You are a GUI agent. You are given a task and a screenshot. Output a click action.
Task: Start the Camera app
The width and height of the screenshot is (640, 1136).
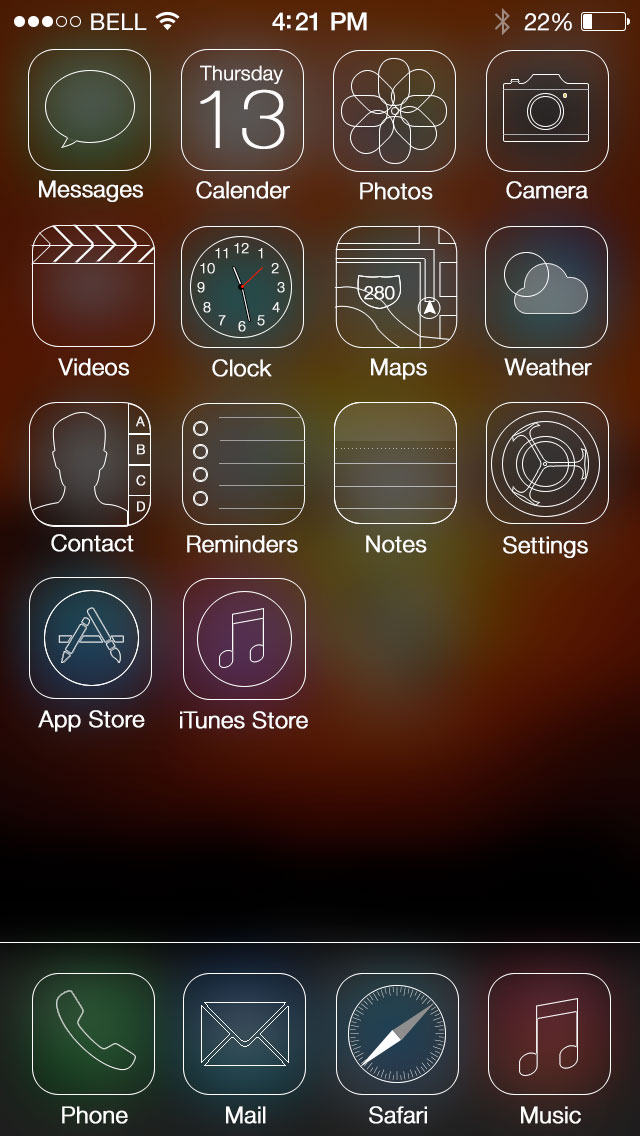547,111
